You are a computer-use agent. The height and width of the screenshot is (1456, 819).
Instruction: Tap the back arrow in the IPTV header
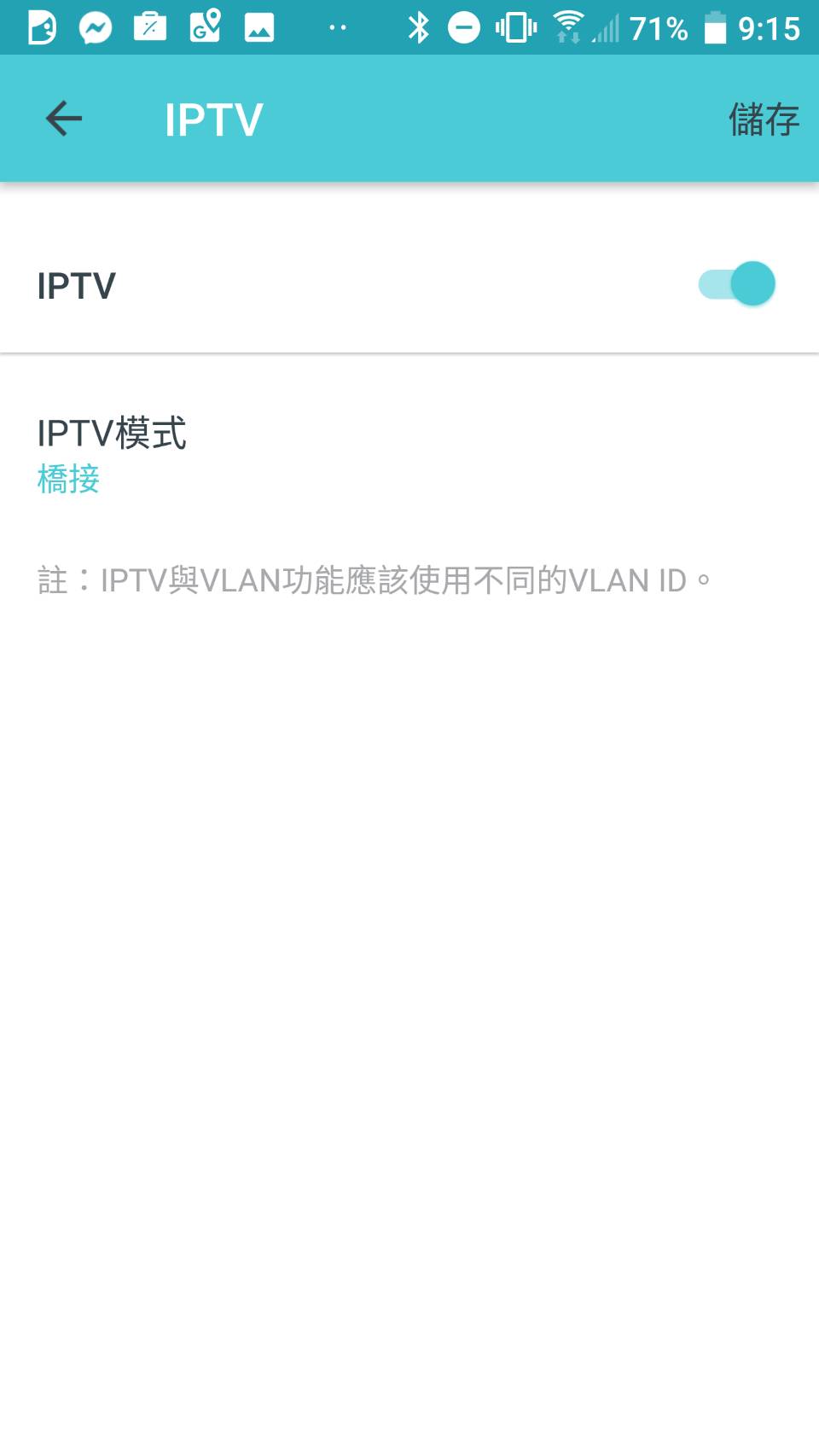[62, 119]
